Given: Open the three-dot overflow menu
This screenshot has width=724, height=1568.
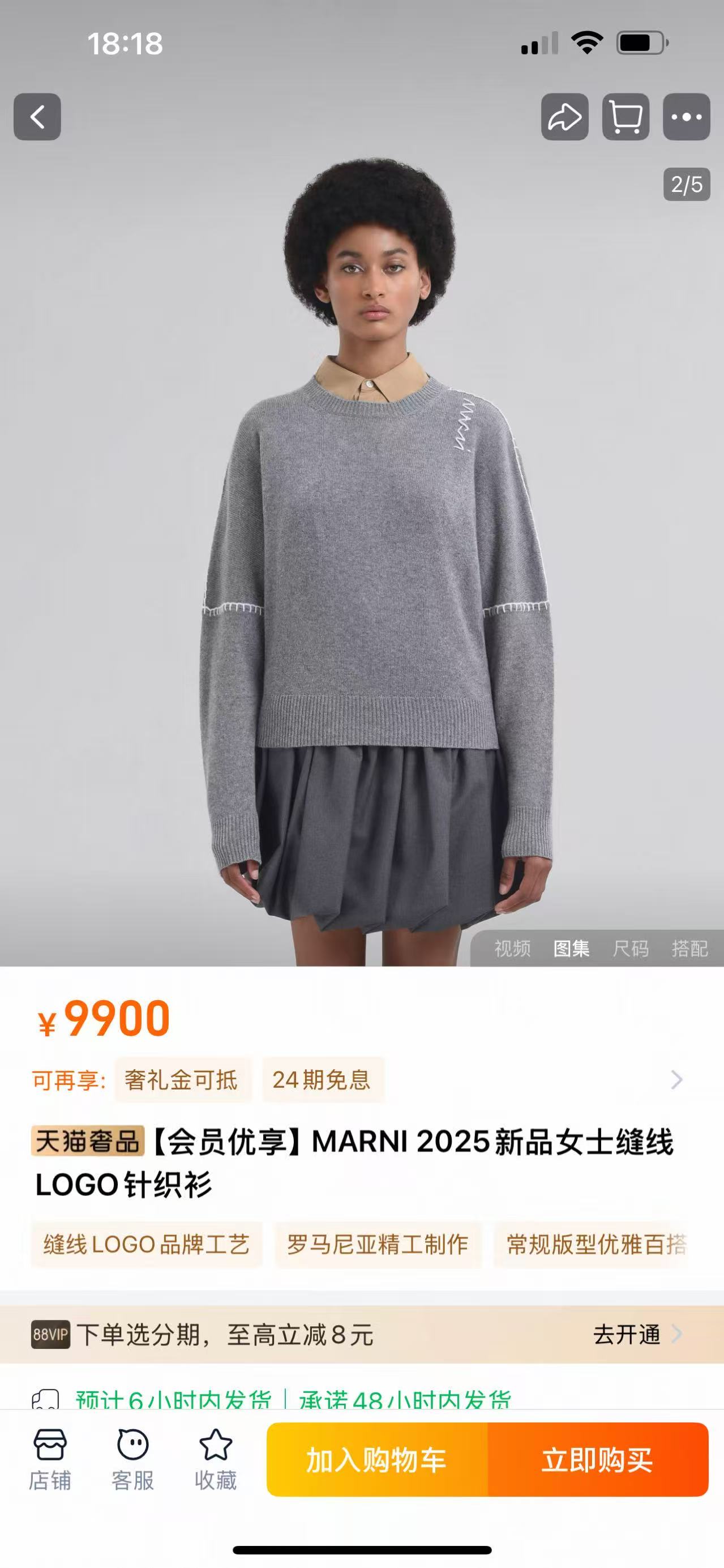Looking at the screenshot, I should click(686, 117).
